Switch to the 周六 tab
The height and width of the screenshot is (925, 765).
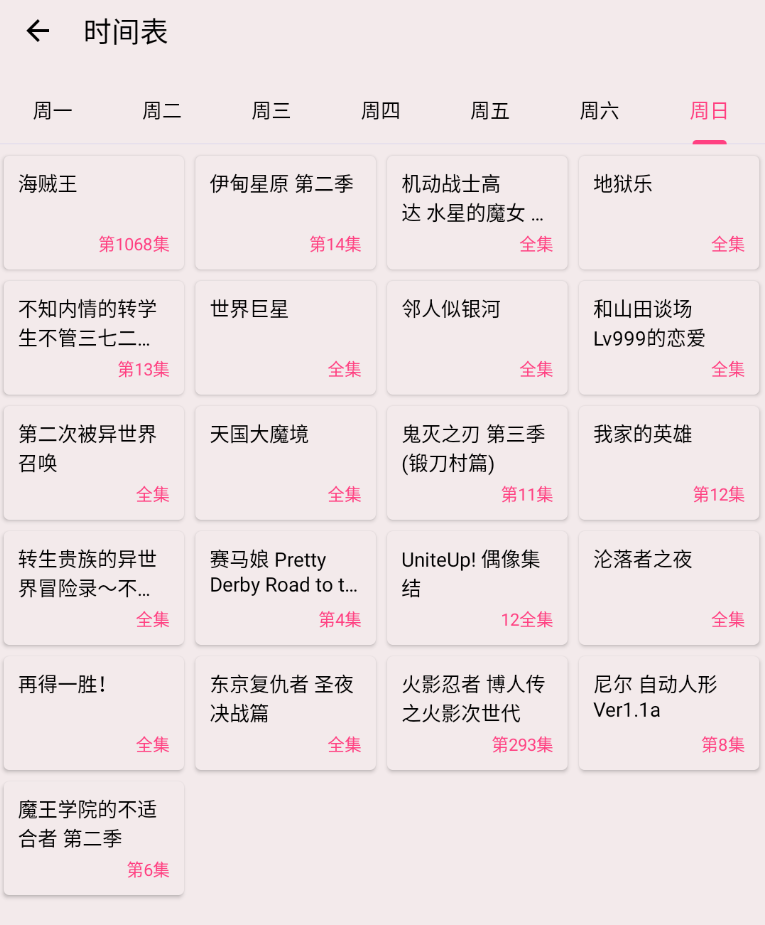click(599, 111)
